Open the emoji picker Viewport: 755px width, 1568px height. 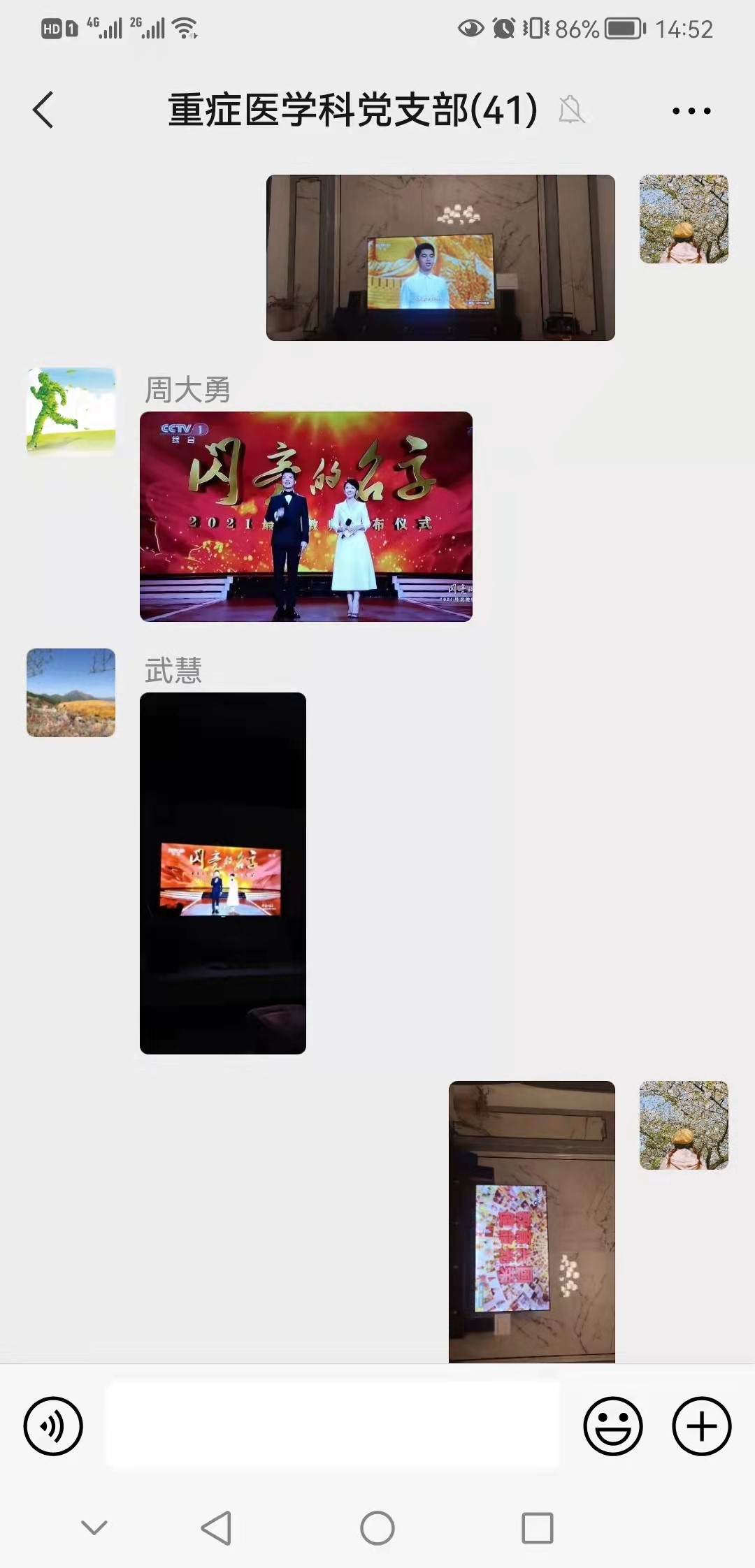612,1426
